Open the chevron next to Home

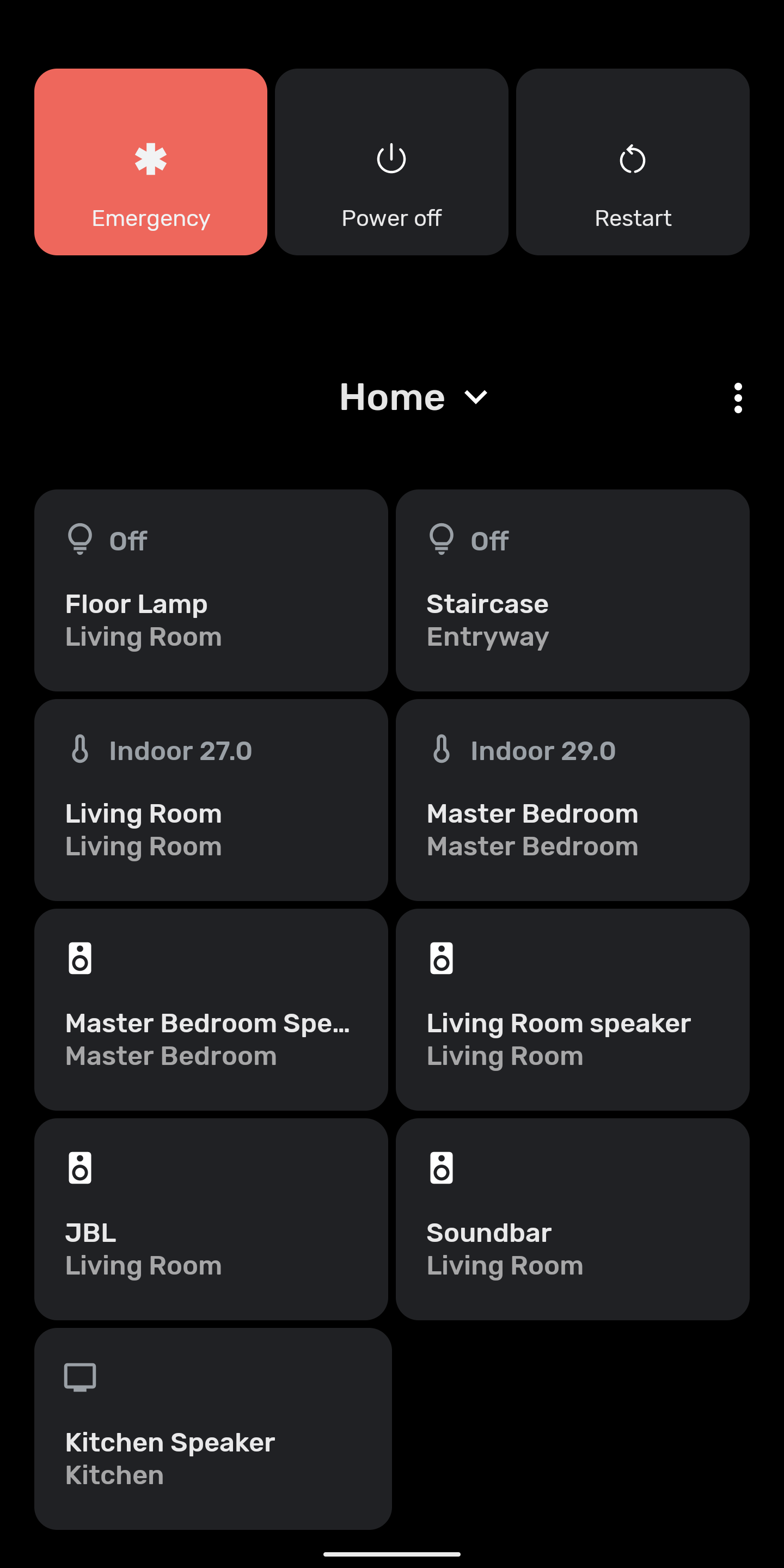475,397
